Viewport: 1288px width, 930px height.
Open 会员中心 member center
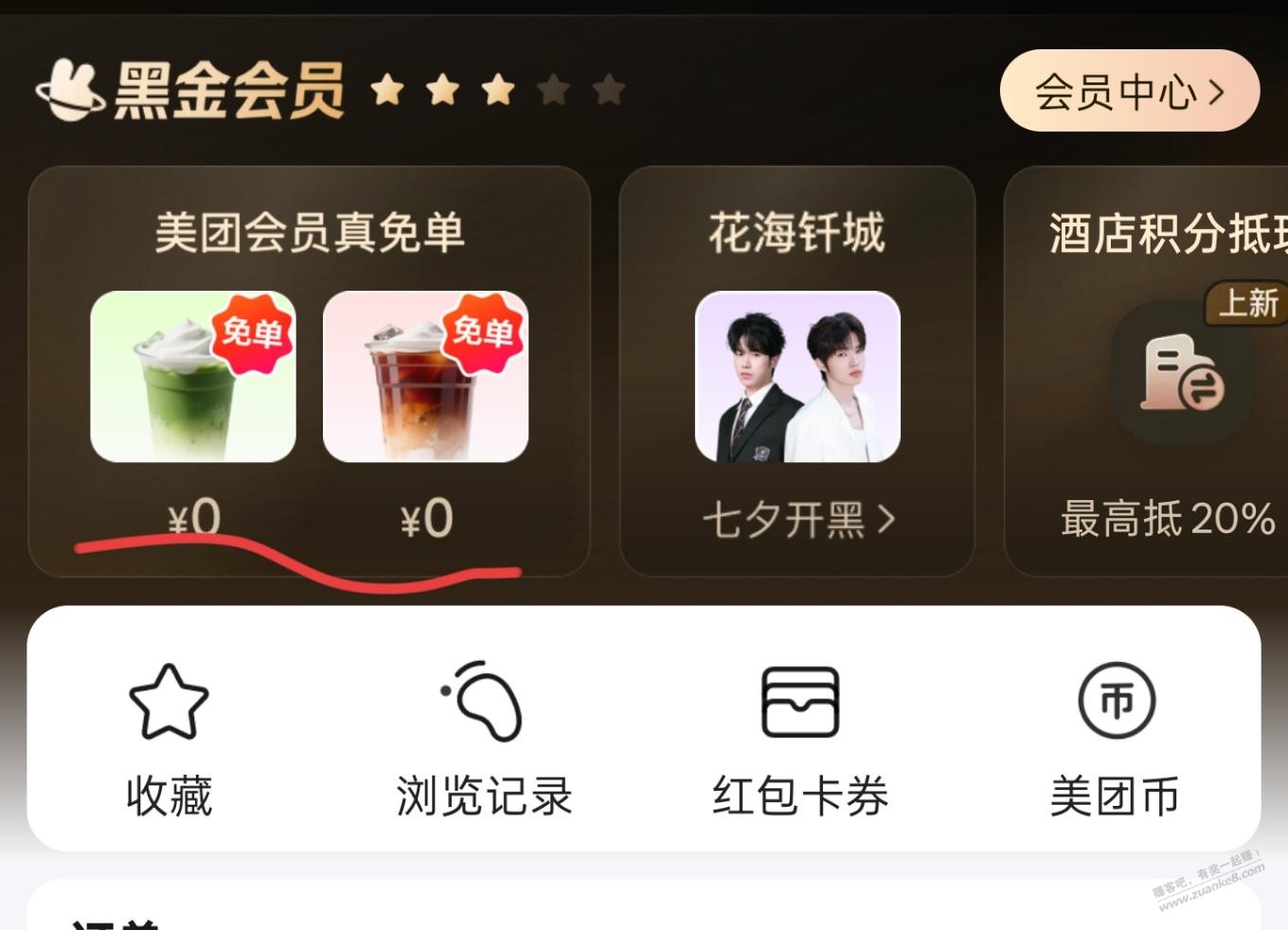(x=1129, y=92)
